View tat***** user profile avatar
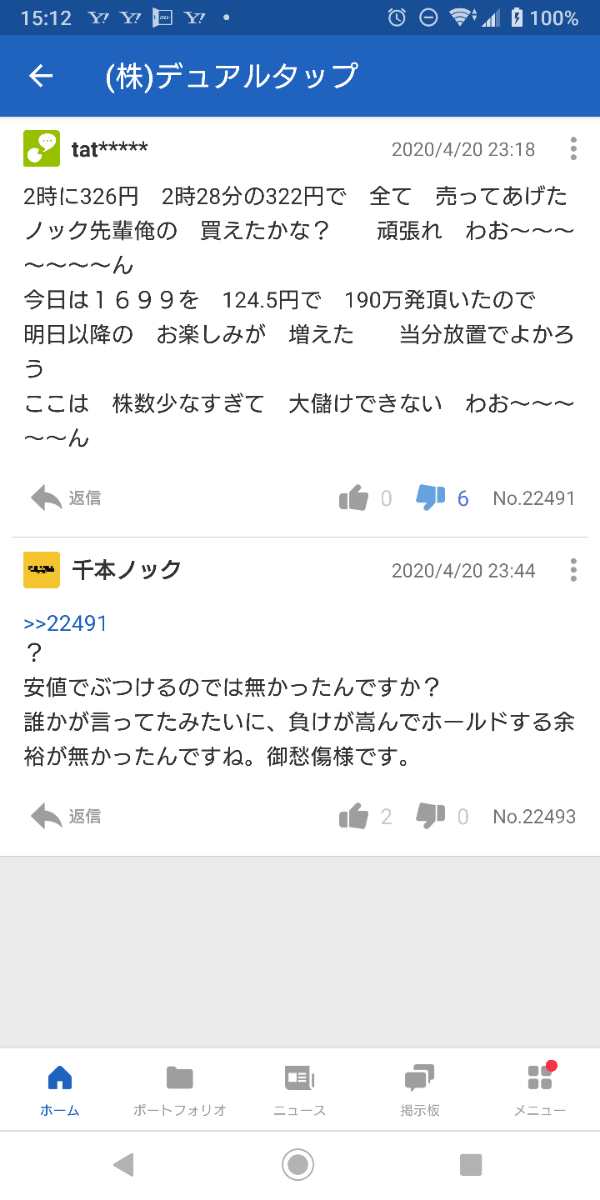This screenshot has height=1200, width=600. (x=41, y=149)
